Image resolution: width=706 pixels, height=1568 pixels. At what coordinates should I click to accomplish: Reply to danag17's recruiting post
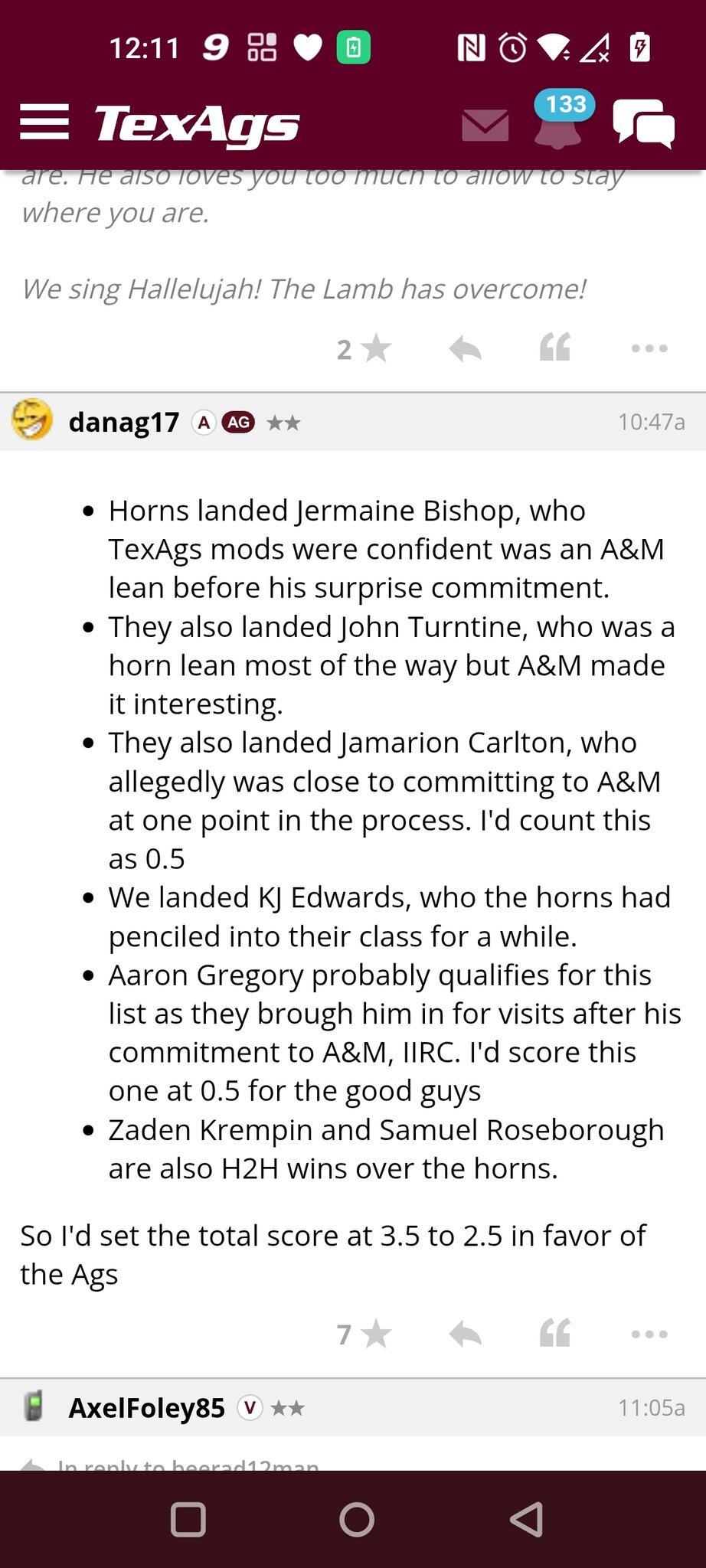point(465,1334)
